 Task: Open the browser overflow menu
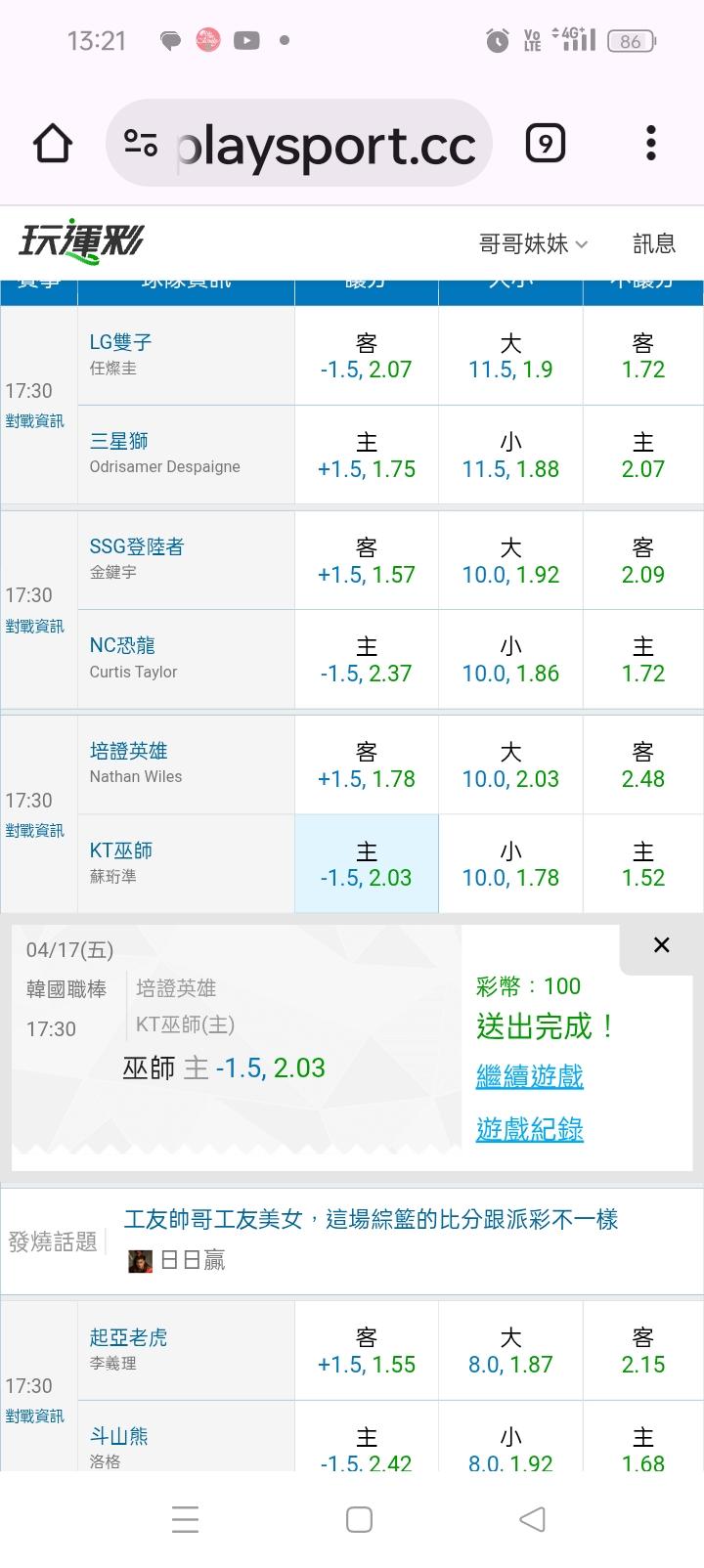pyautogui.click(x=651, y=144)
